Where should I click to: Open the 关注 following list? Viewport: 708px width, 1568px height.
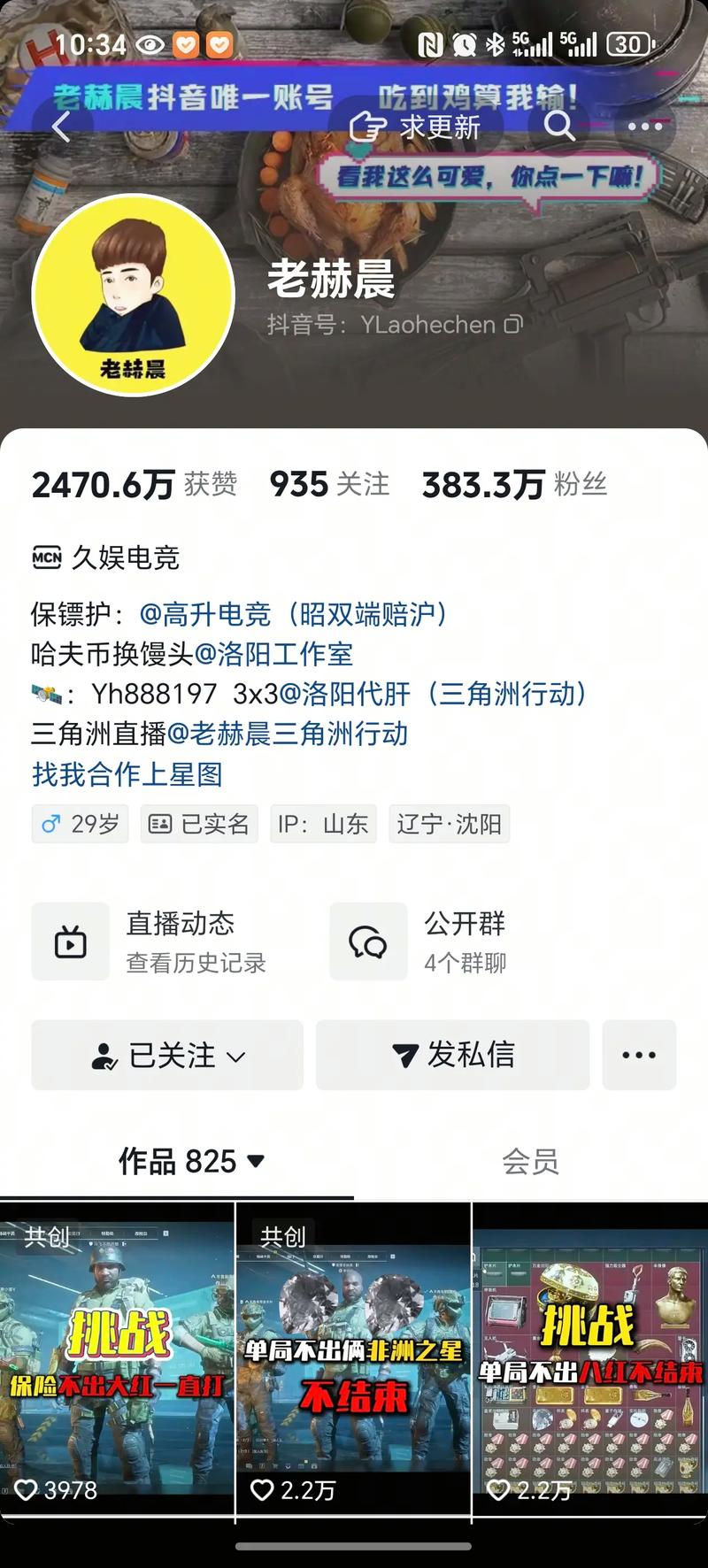tap(329, 484)
